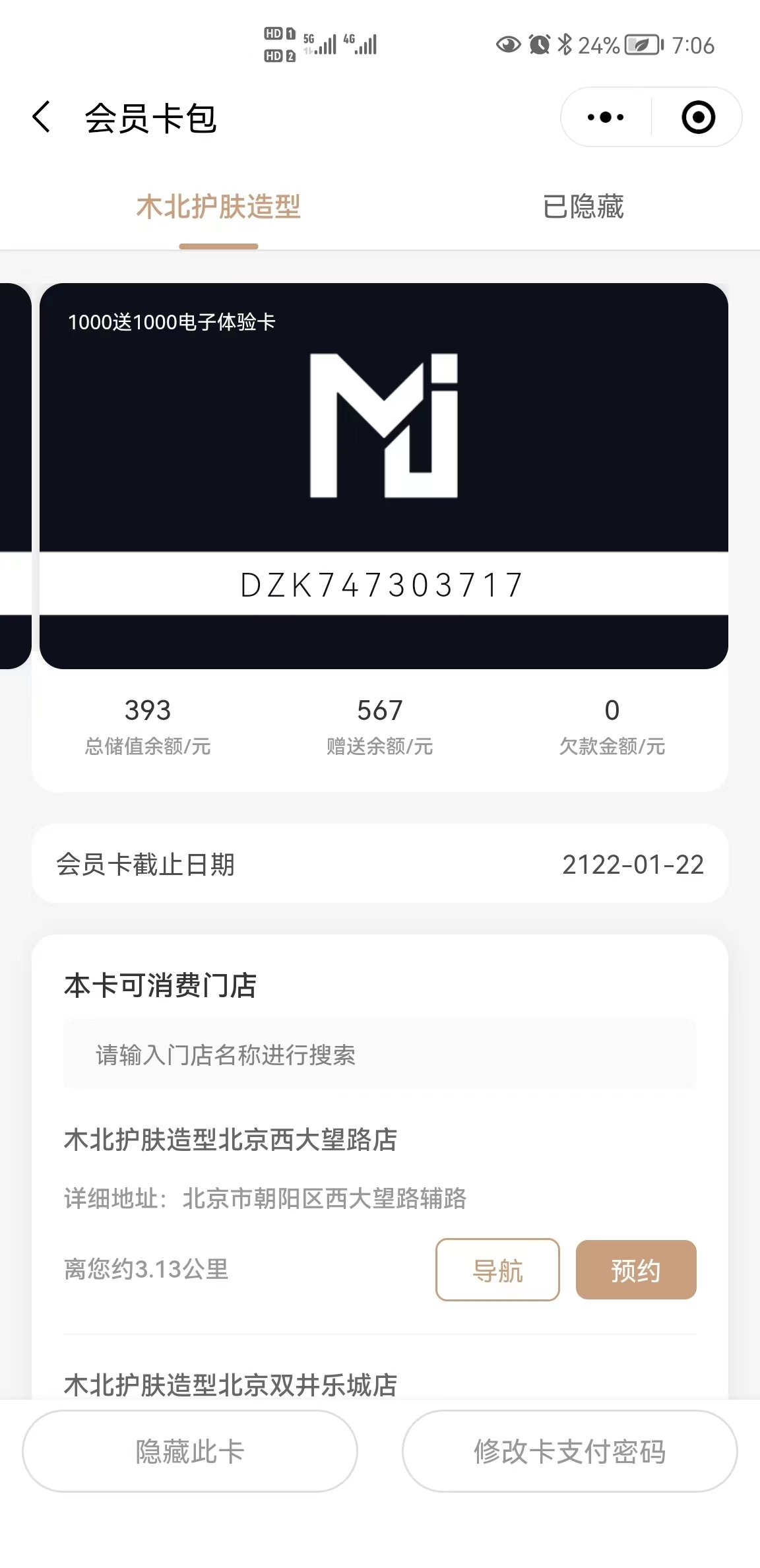Screen dimensions: 760x1568
Task: Tap 导航 to navigate to the store
Action: [x=498, y=1270]
